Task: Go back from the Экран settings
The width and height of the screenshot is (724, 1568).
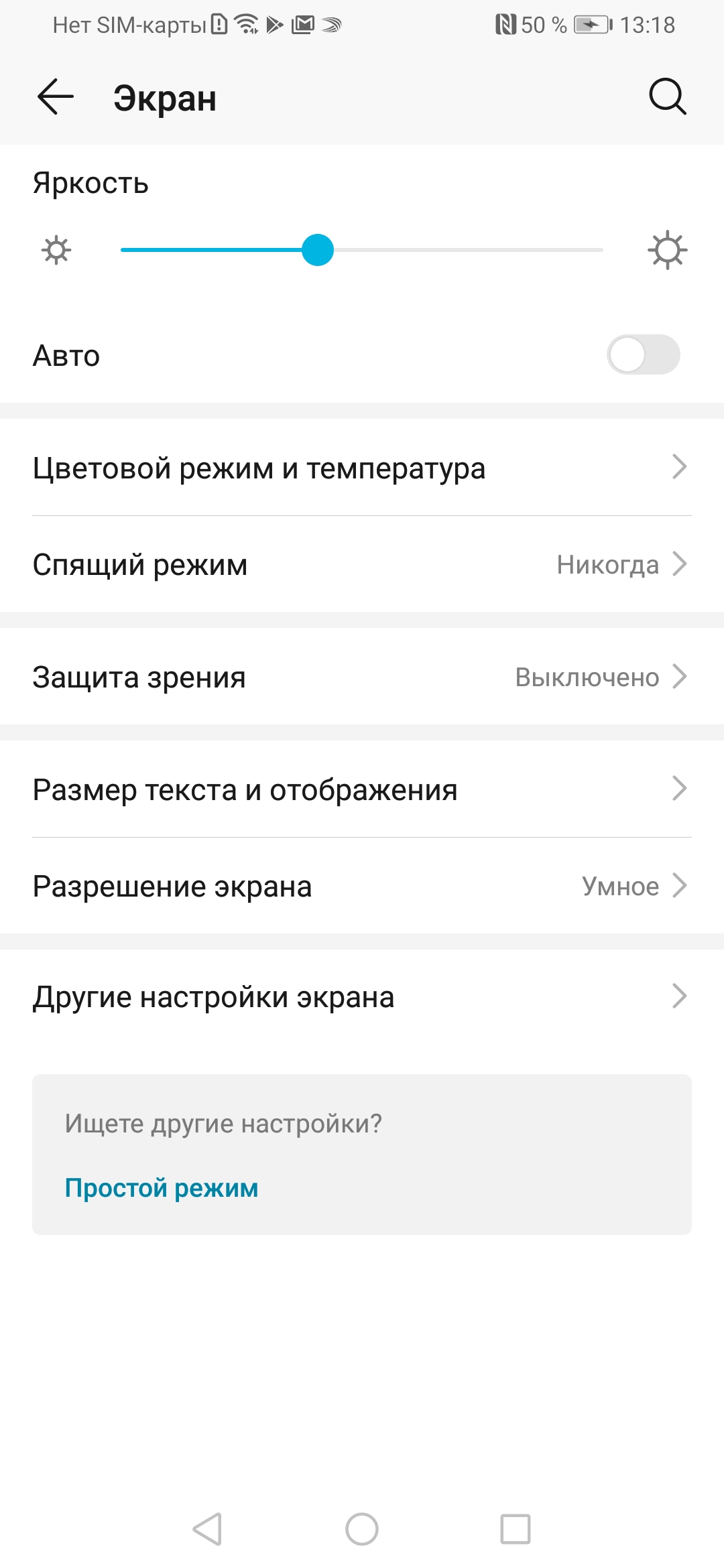Action: tap(56, 97)
